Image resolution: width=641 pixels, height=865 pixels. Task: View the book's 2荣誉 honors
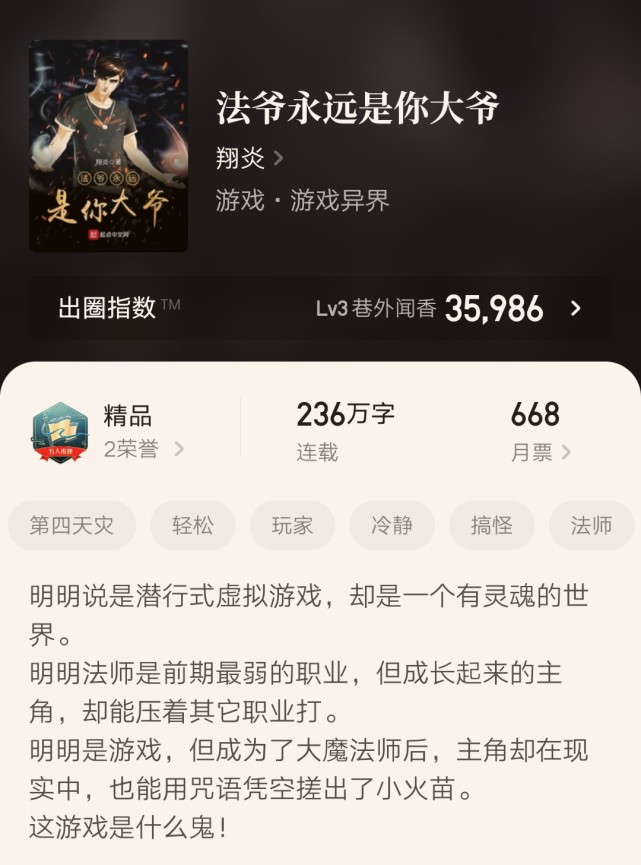(x=143, y=449)
